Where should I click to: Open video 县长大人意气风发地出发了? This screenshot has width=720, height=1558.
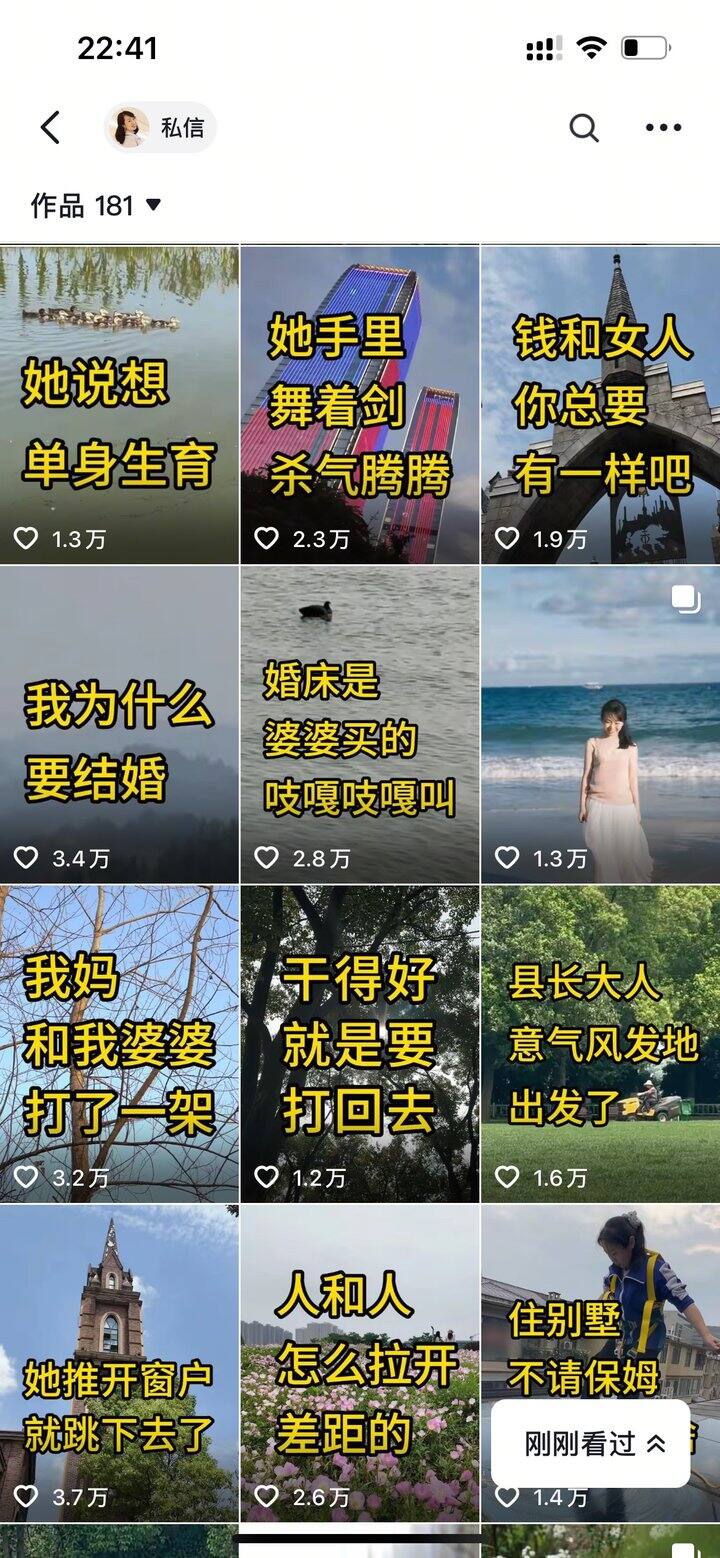601,1044
